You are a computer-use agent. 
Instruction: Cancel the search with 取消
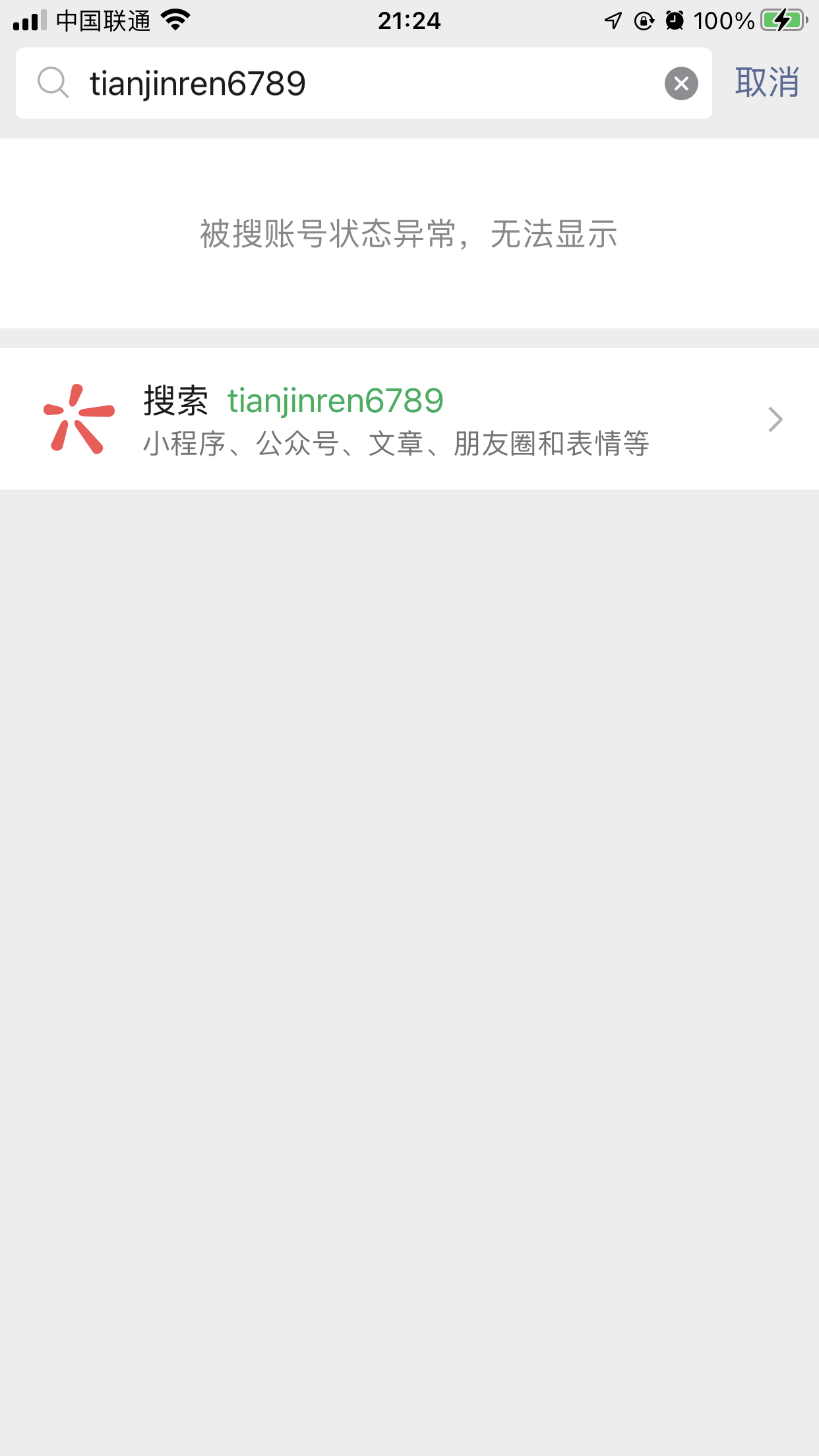pyautogui.click(x=767, y=83)
